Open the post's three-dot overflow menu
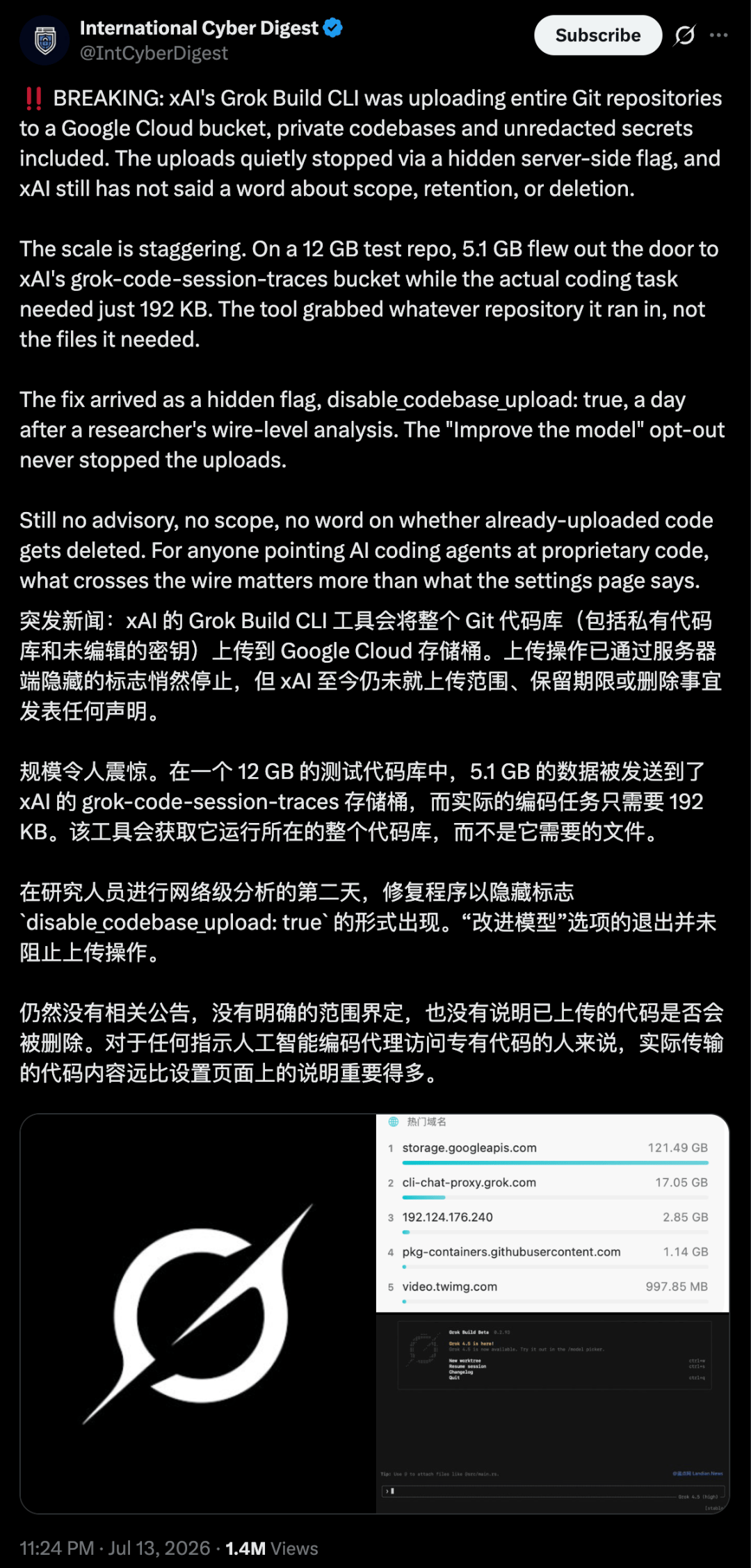Image resolution: width=751 pixels, height=1568 pixels. pos(719,35)
